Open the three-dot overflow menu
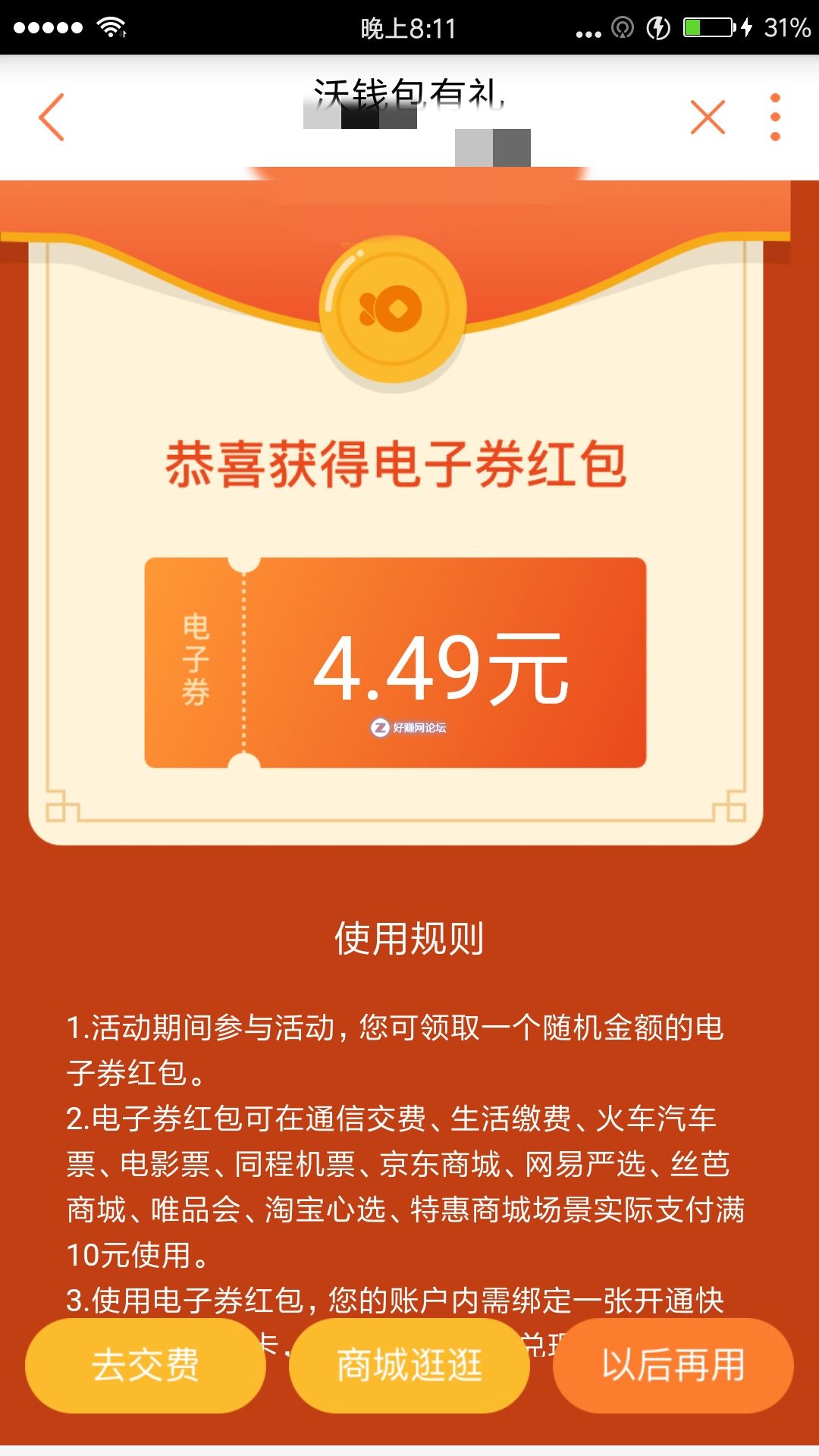This screenshot has height=1456, width=819. (x=774, y=118)
